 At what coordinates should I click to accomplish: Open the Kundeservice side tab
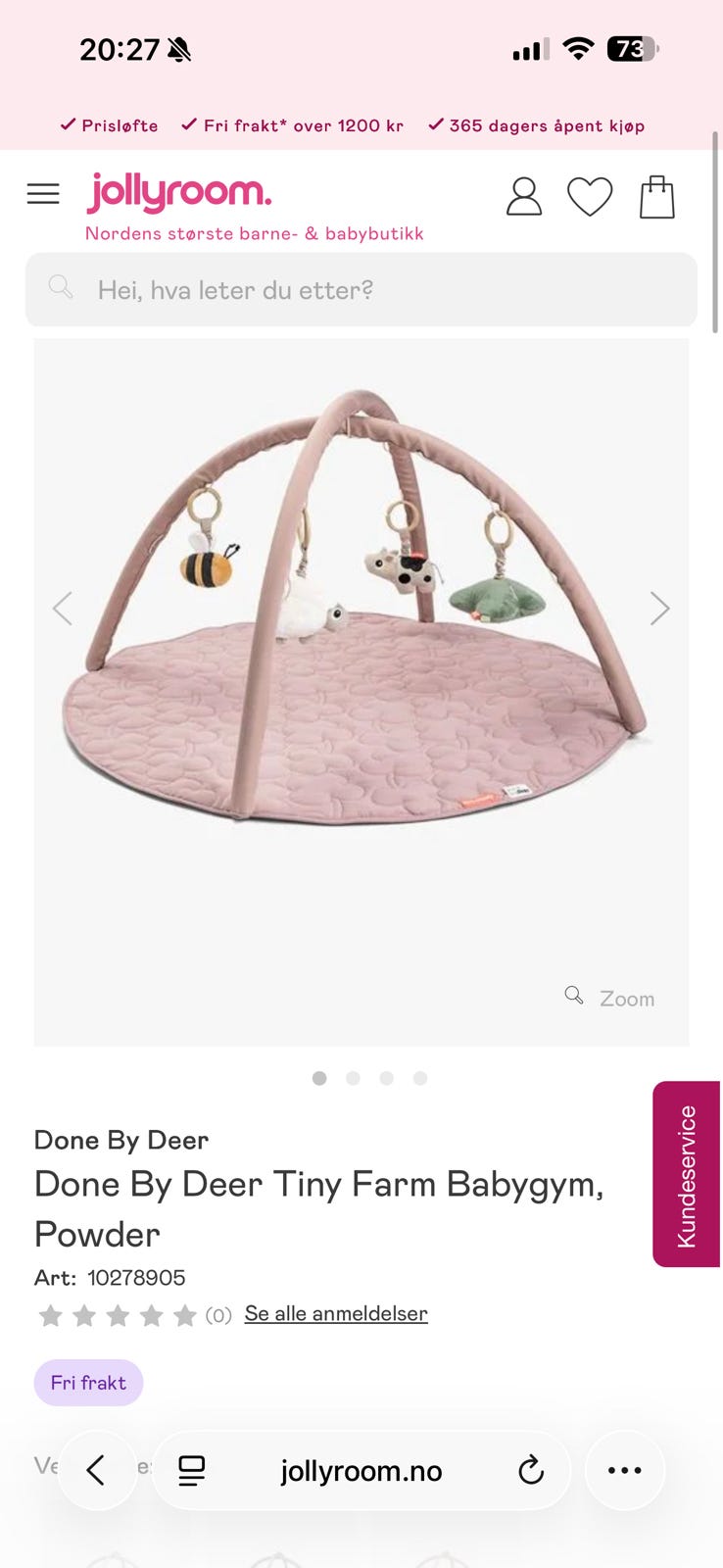(x=687, y=1174)
